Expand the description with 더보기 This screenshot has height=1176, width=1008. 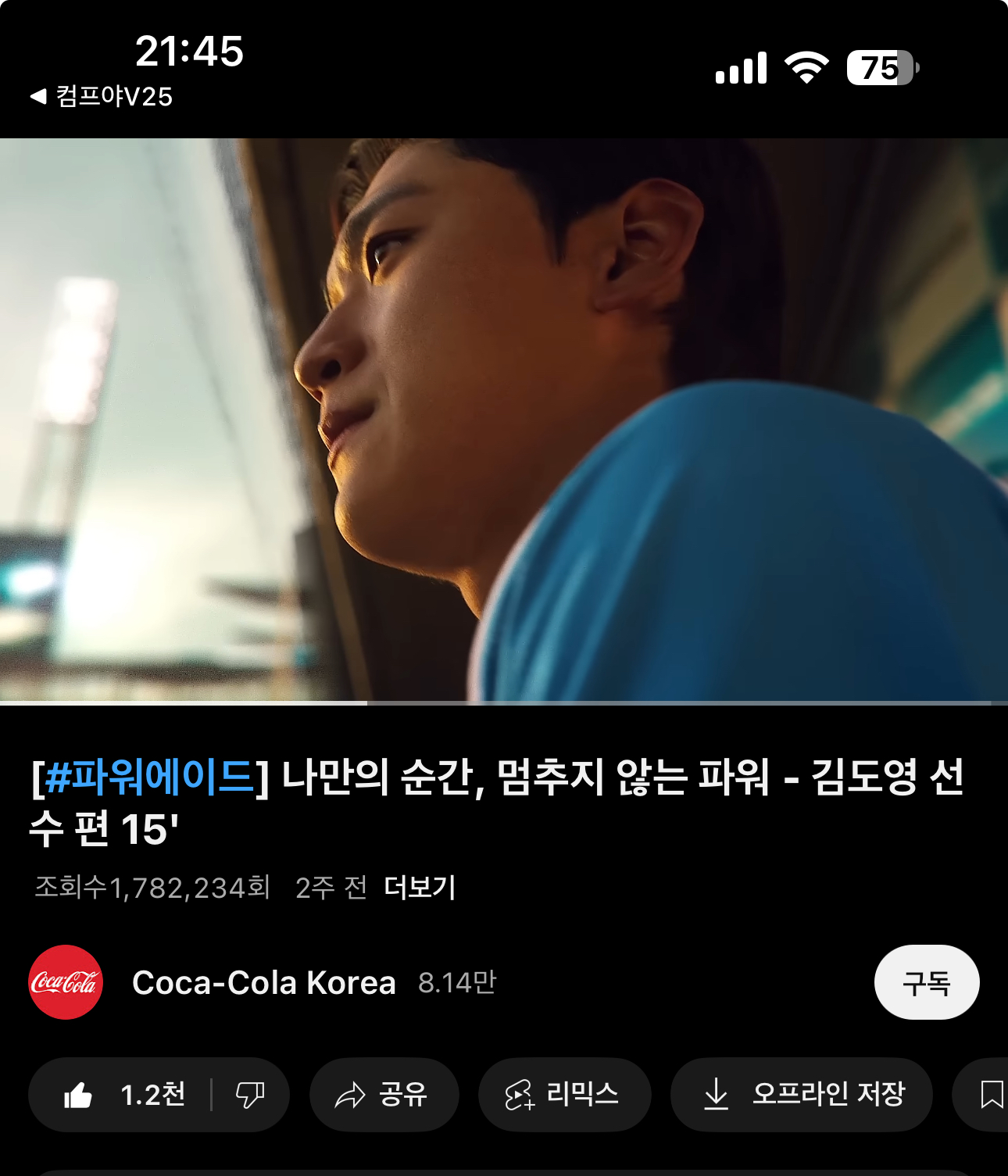click(420, 888)
